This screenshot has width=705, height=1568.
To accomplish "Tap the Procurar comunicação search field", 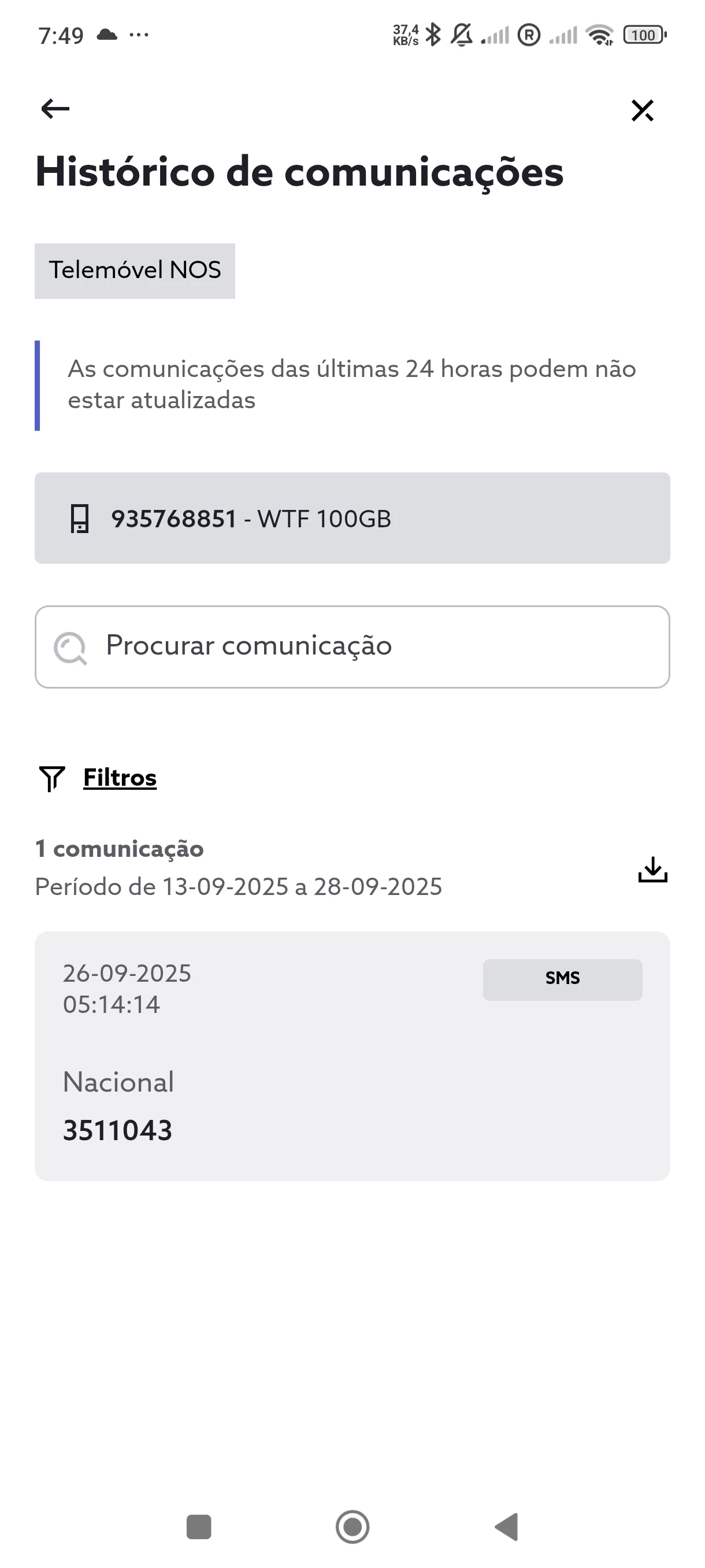I will (x=352, y=646).
